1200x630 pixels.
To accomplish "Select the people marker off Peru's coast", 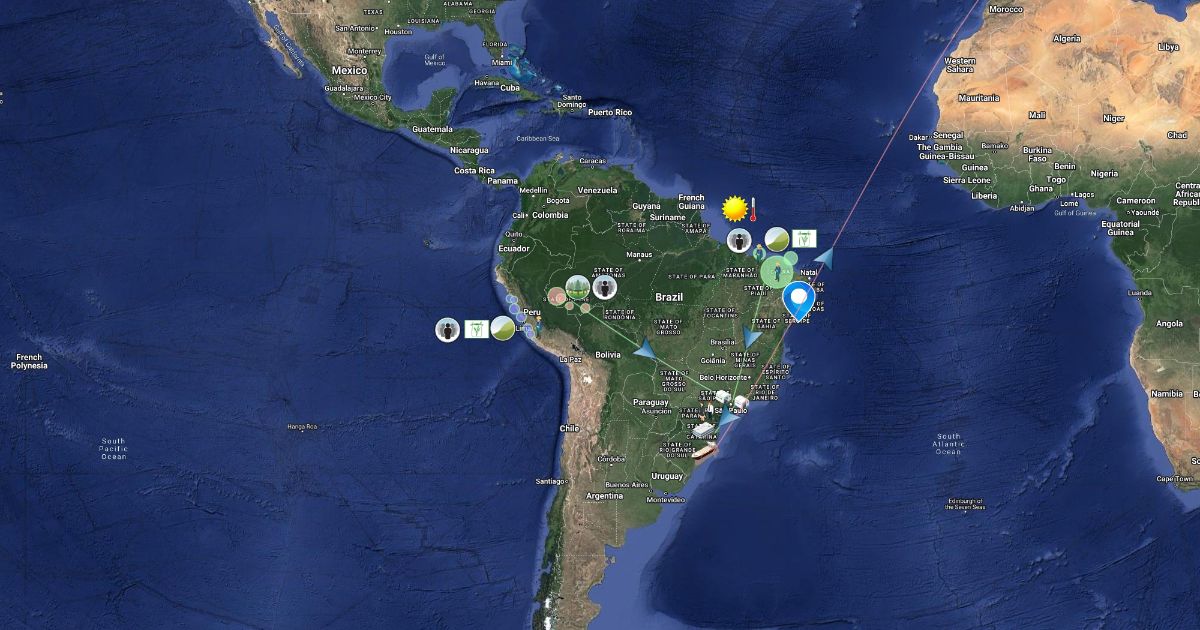I will click(x=447, y=329).
